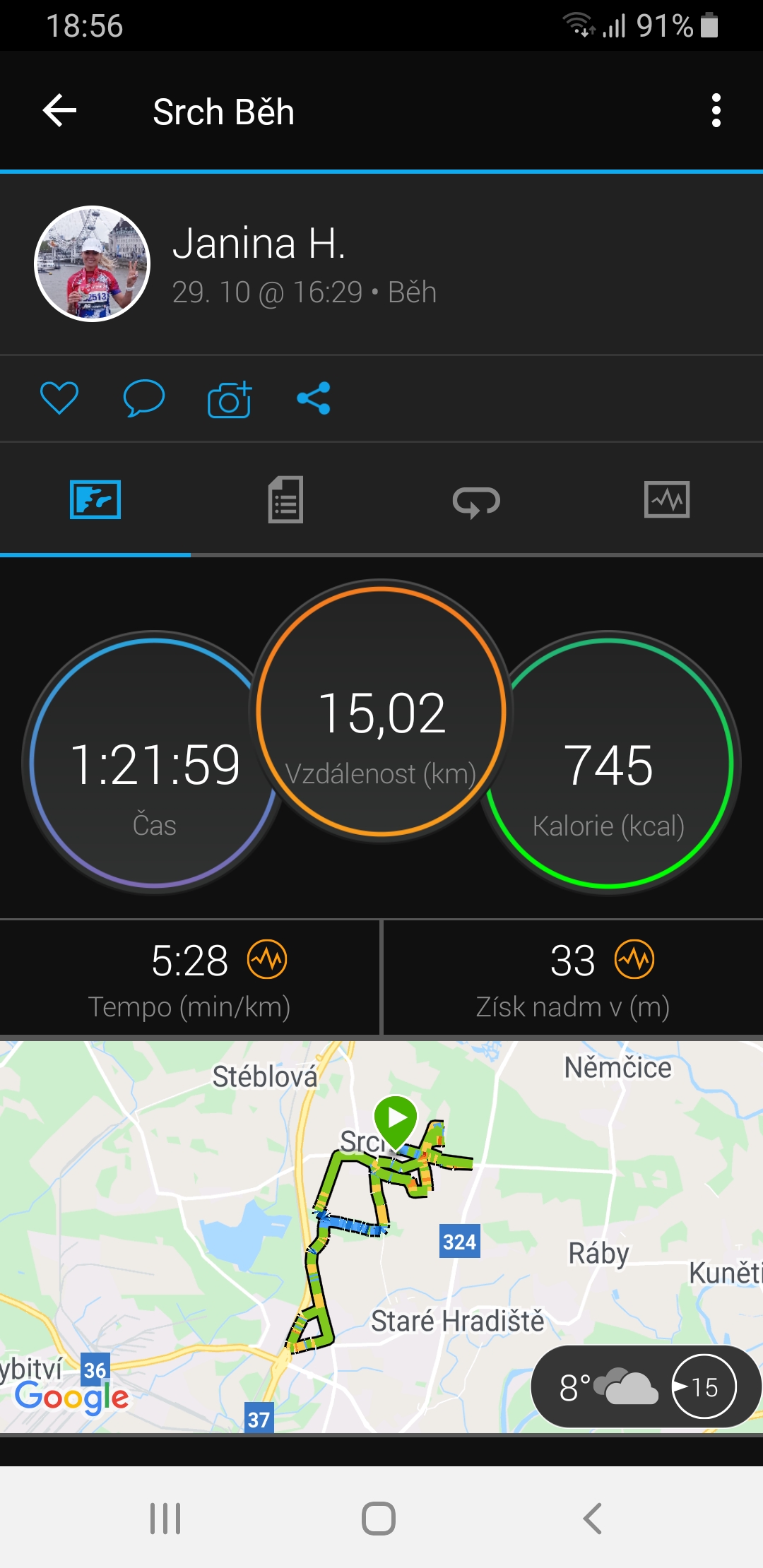
Task: Go to the phone home screen
Action: (379, 1519)
